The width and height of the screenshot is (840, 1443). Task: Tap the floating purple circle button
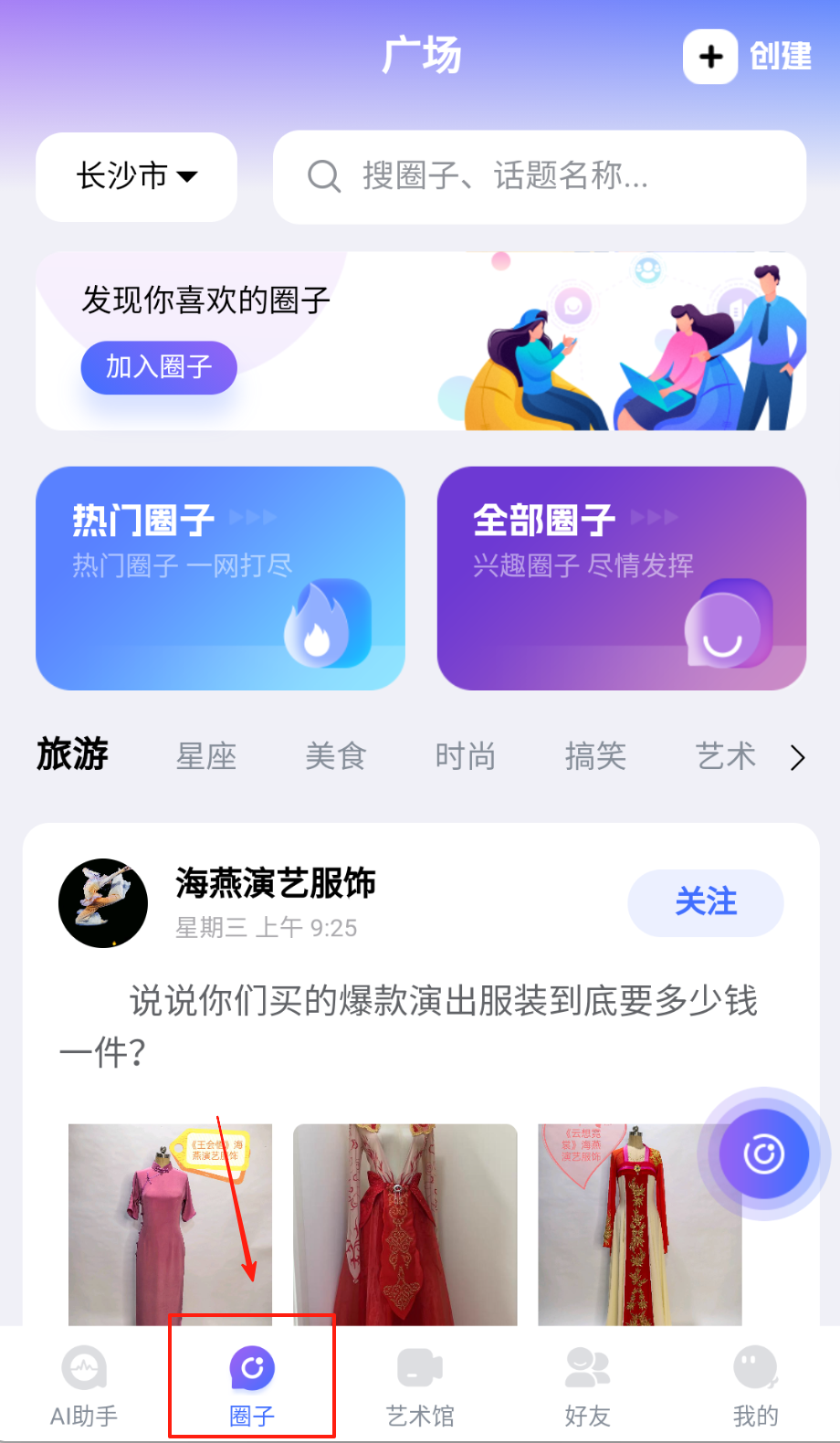pyautogui.click(x=763, y=1153)
